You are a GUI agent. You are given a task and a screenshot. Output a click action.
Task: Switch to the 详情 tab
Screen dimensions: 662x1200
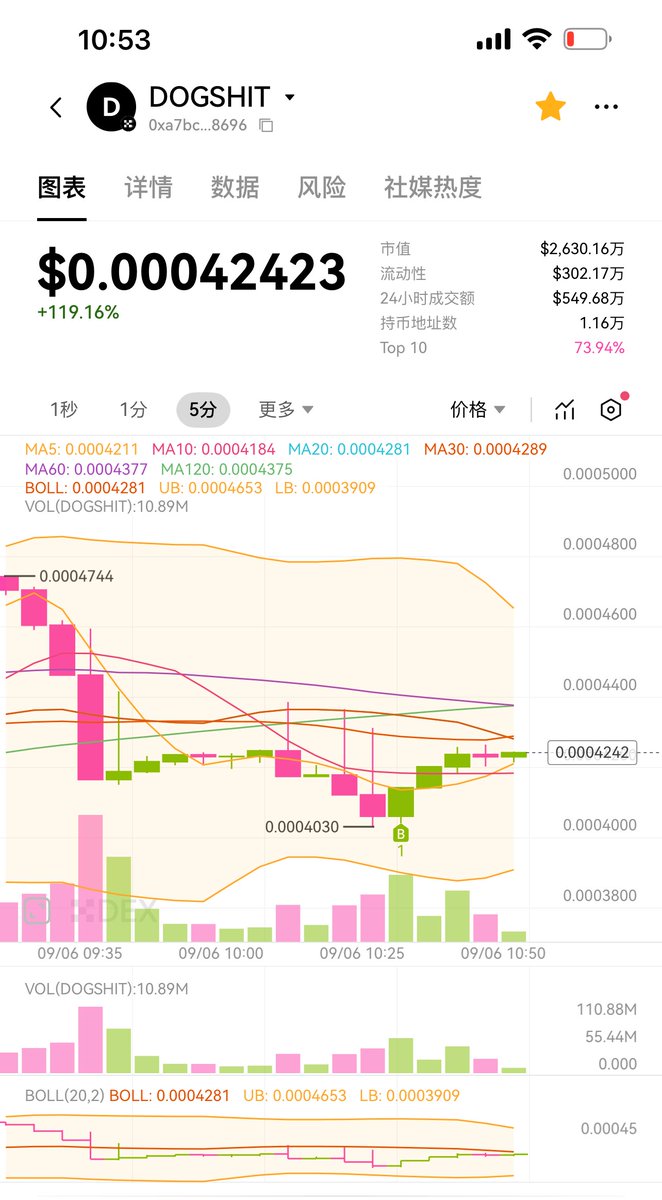pyautogui.click(x=148, y=187)
